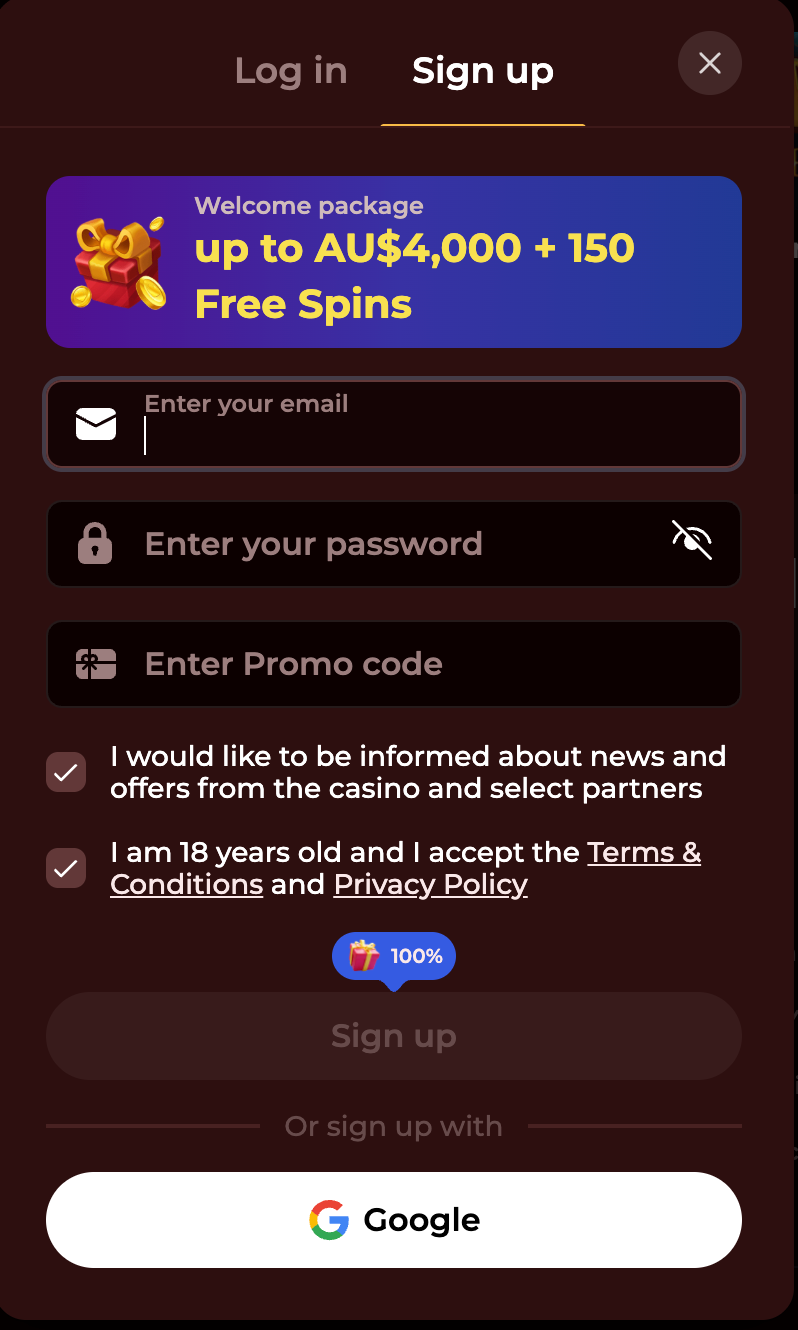Viewport: 798px width, 1330px height.
Task: Open the Terms & Conditions link
Action: pyautogui.click(x=643, y=853)
